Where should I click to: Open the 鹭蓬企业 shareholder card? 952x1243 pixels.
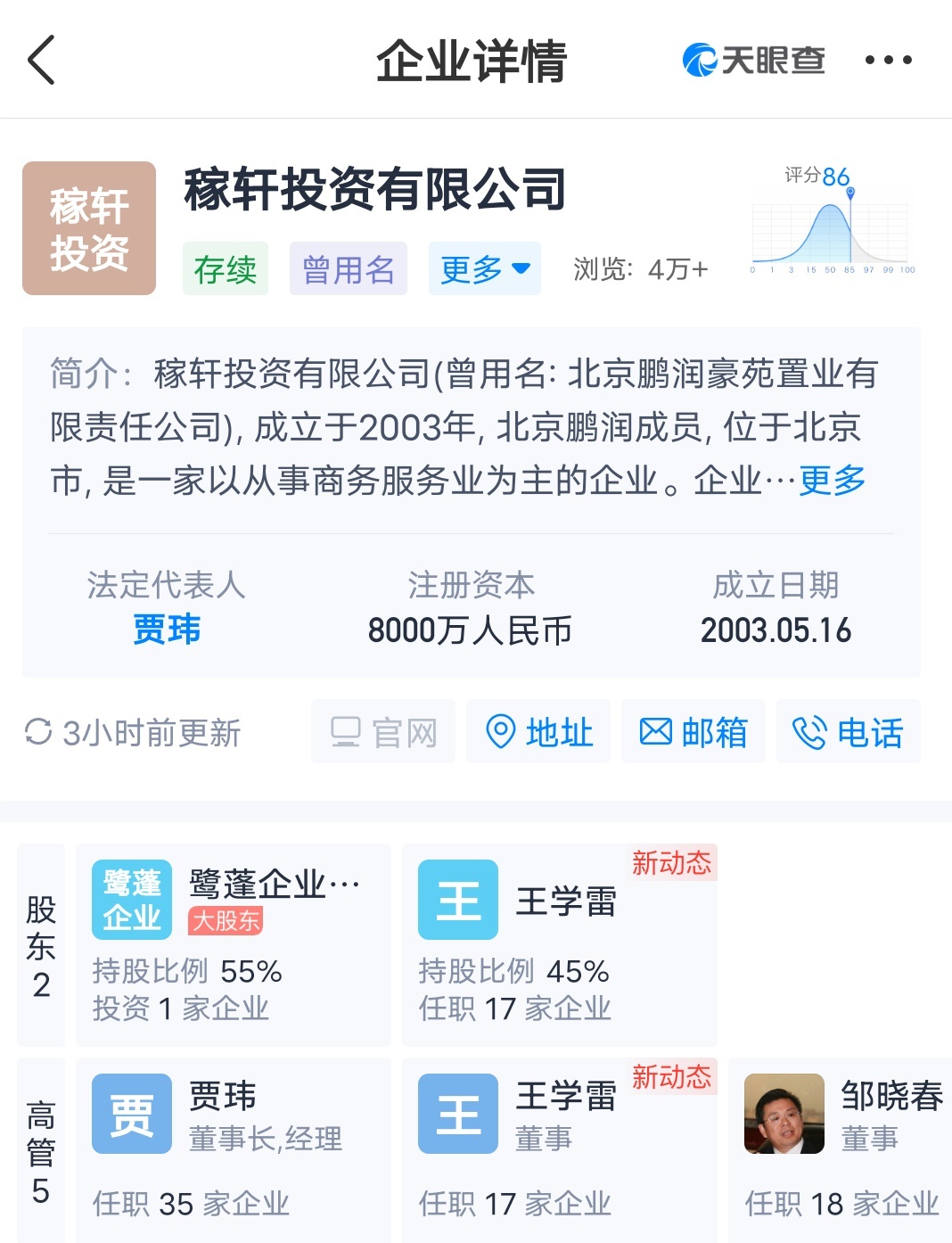(233, 944)
